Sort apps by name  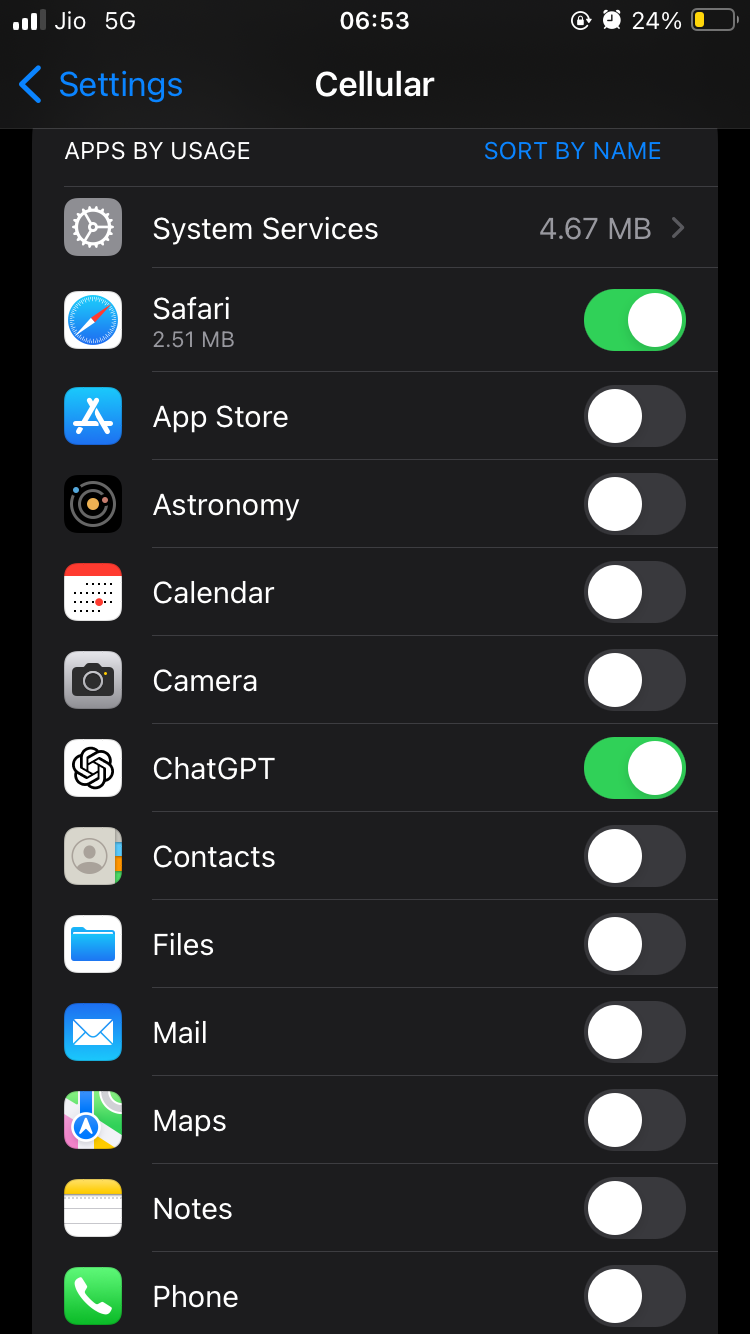[572, 151]
